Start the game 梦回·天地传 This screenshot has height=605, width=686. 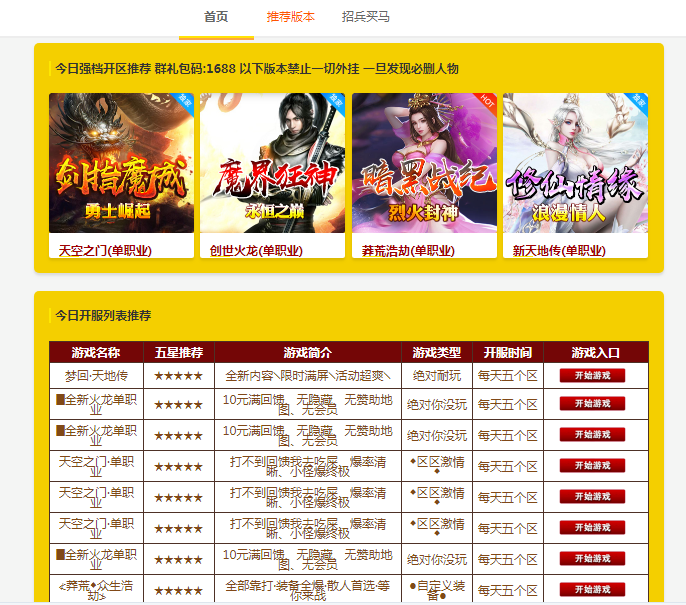coord(592,376)
